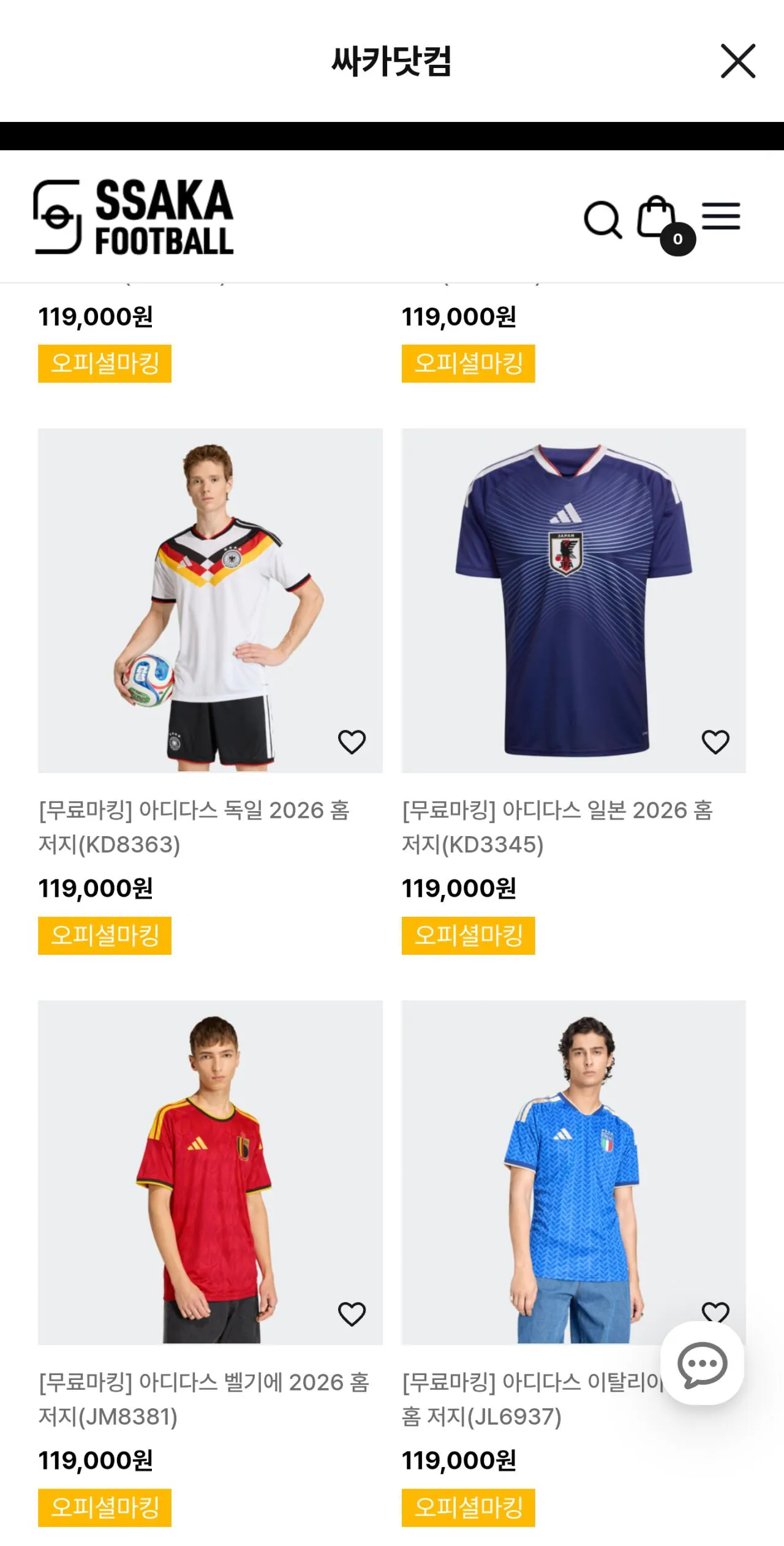Open the 벨기에 2026 홈 저지(JM8381) title link
784x1546 pixels.
pyautogui.click(x=203, y=1399)
